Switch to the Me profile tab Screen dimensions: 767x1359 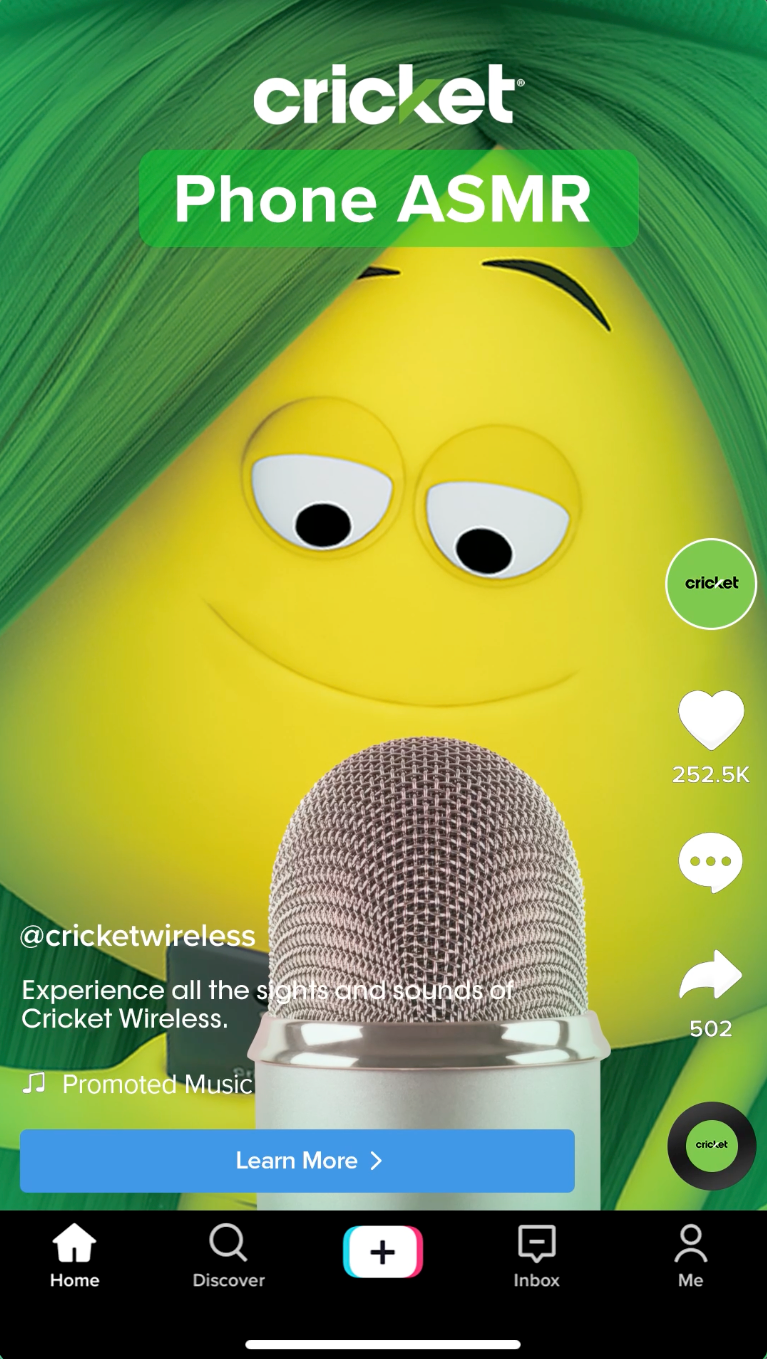690,1256
